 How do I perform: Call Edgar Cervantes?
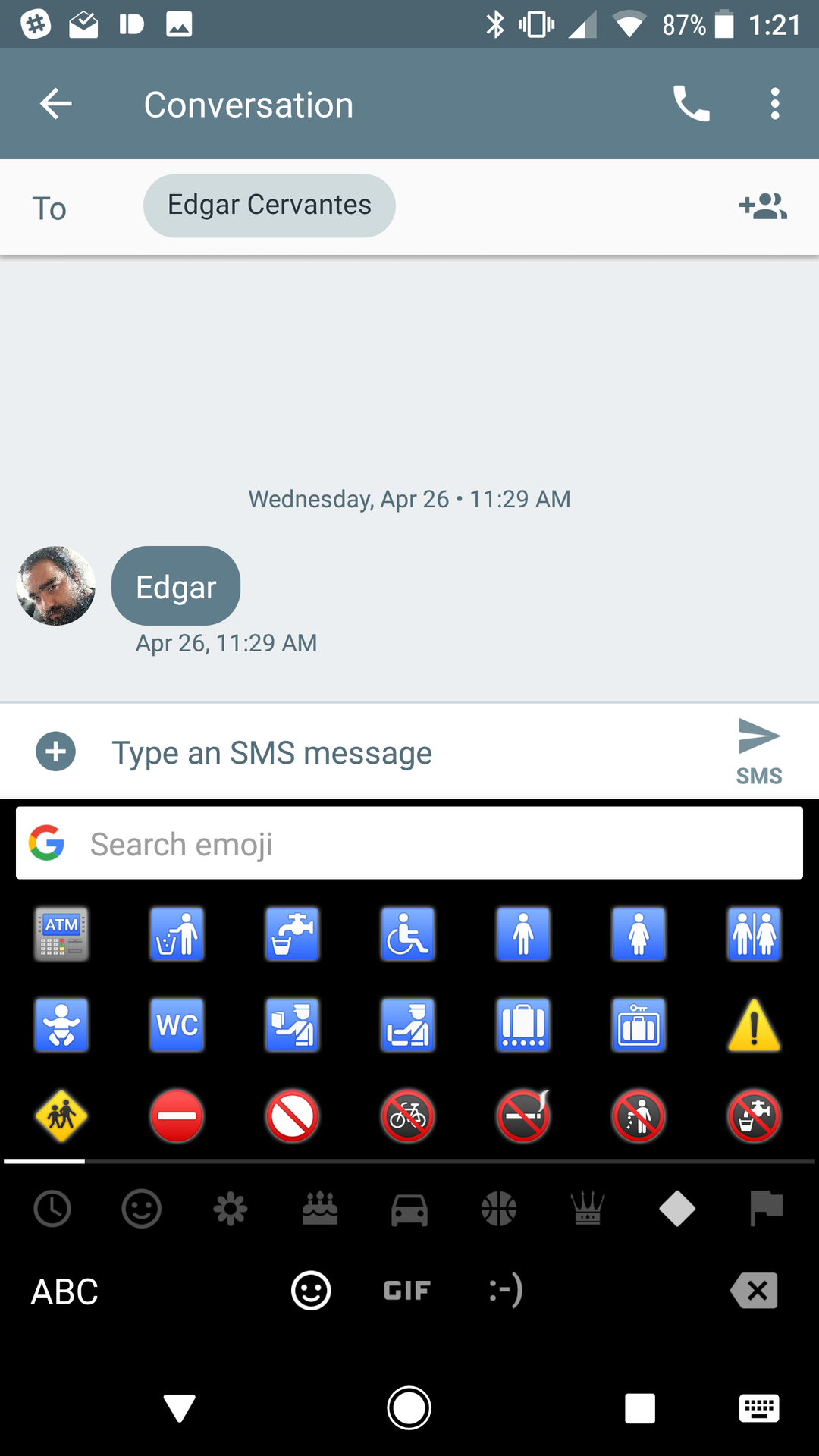click(691, 104)
